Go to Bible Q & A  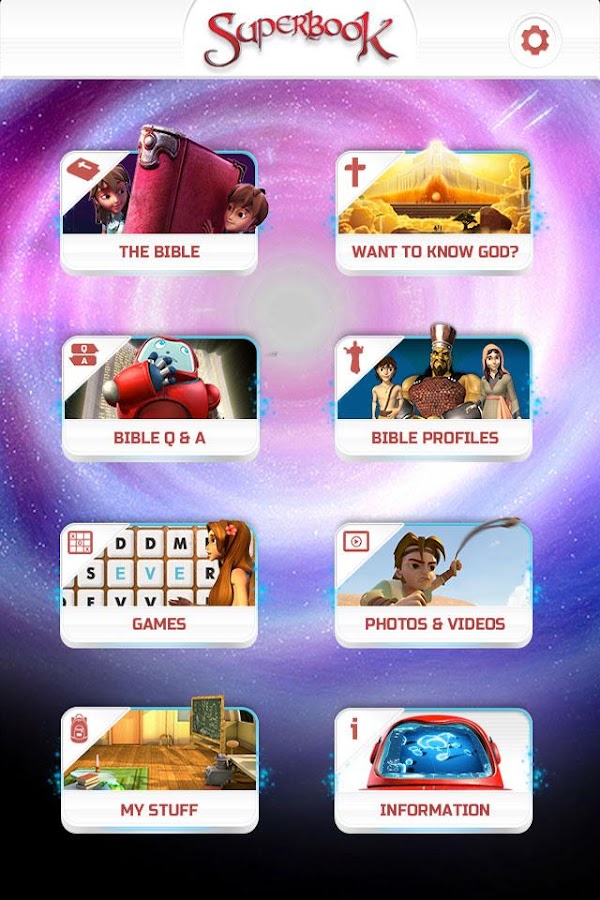(x=159, y=397)
